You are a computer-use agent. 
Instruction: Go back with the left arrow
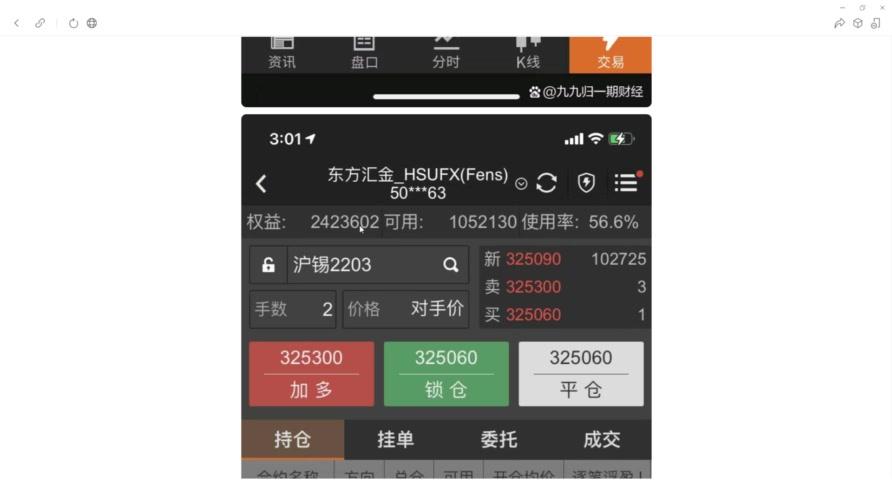16,23
